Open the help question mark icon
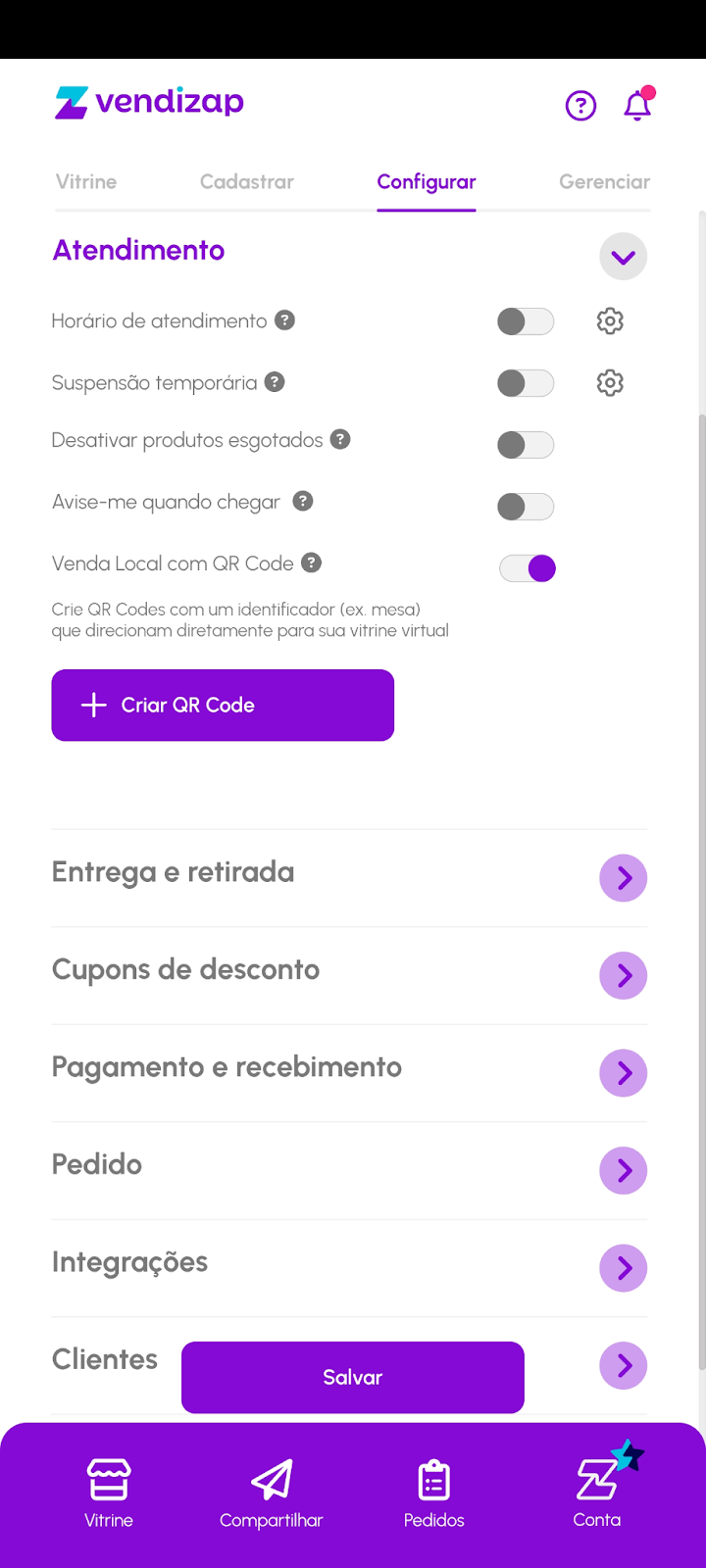The height and width of the screenshot is (1568, 706). [x=580, y=105]
